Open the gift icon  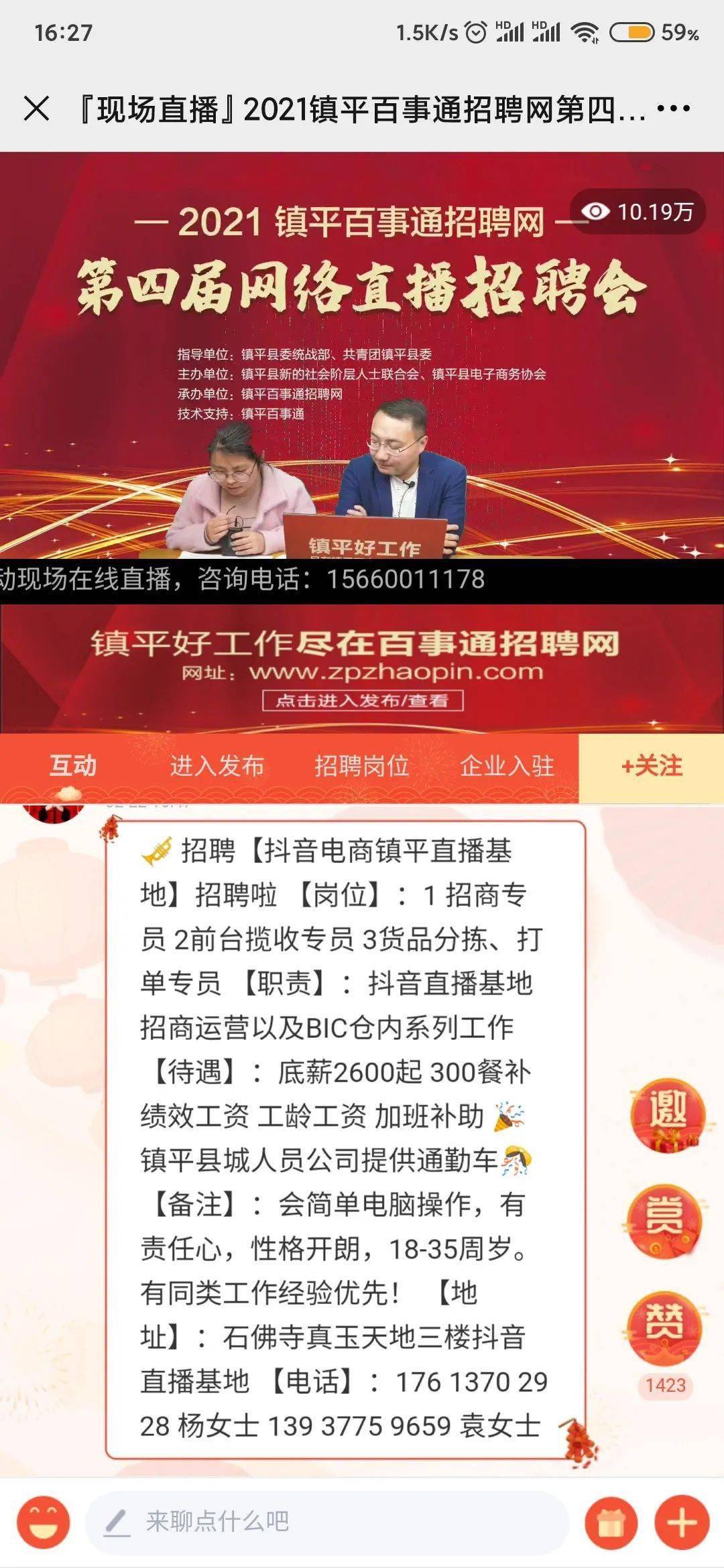tap(611, 1522)
